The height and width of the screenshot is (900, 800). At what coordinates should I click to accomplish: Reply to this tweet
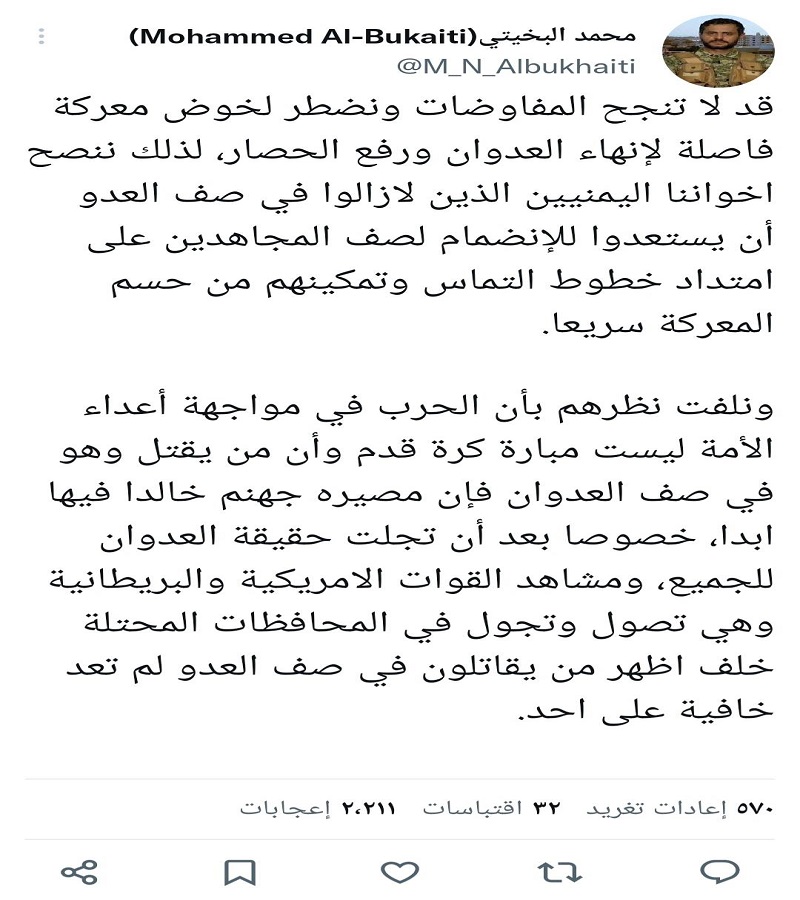pyautogui.click(x=719, y=871)
